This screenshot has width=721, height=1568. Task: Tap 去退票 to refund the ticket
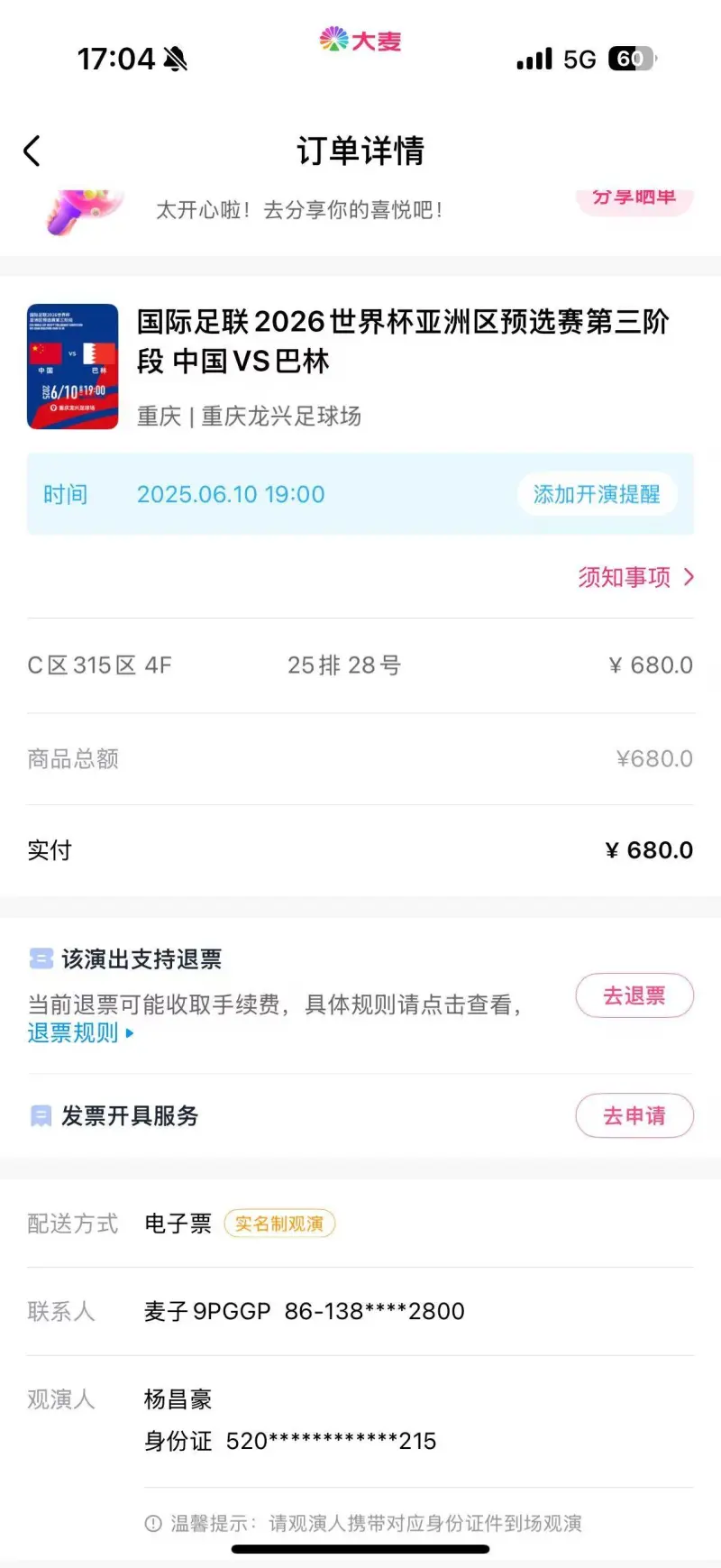click(634, 996)
